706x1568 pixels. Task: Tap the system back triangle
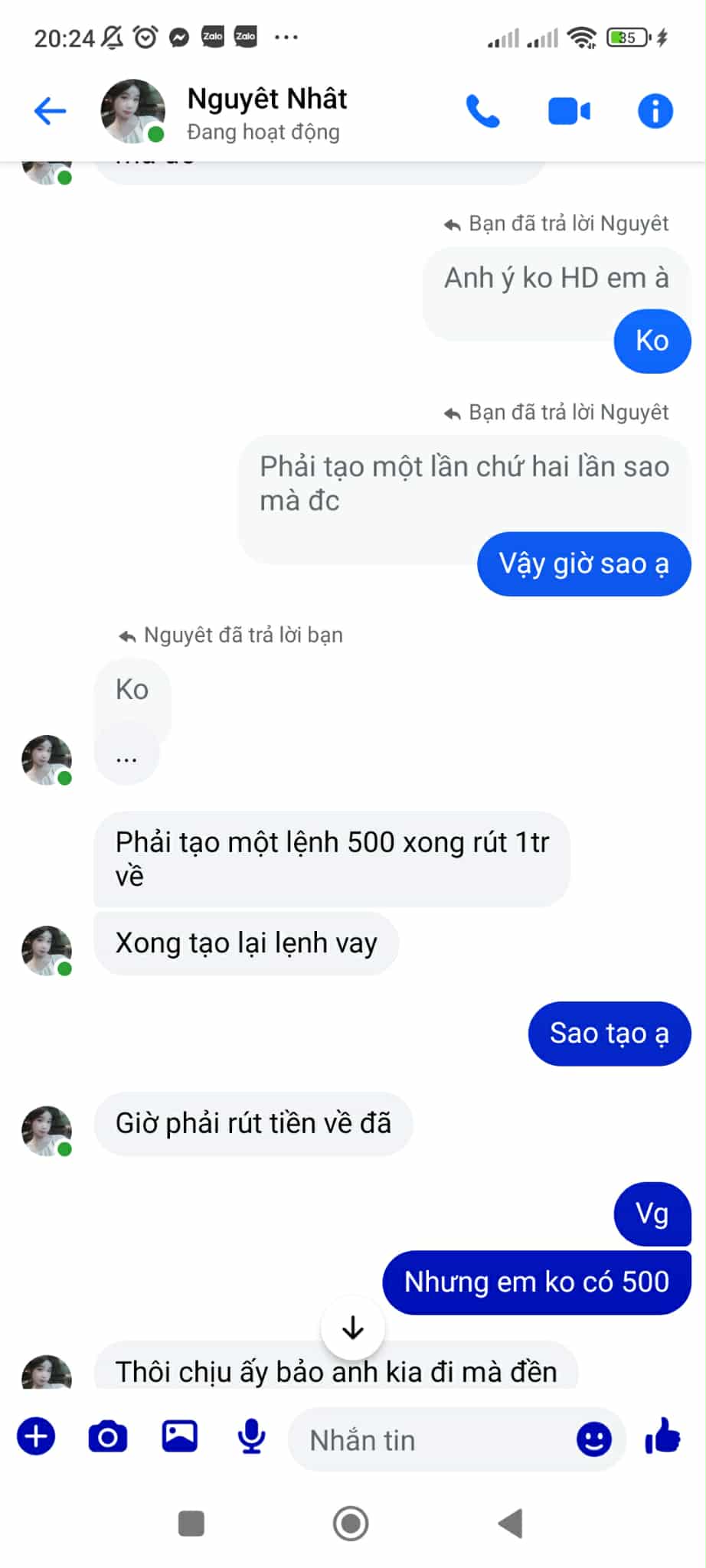coord(511,1524)
